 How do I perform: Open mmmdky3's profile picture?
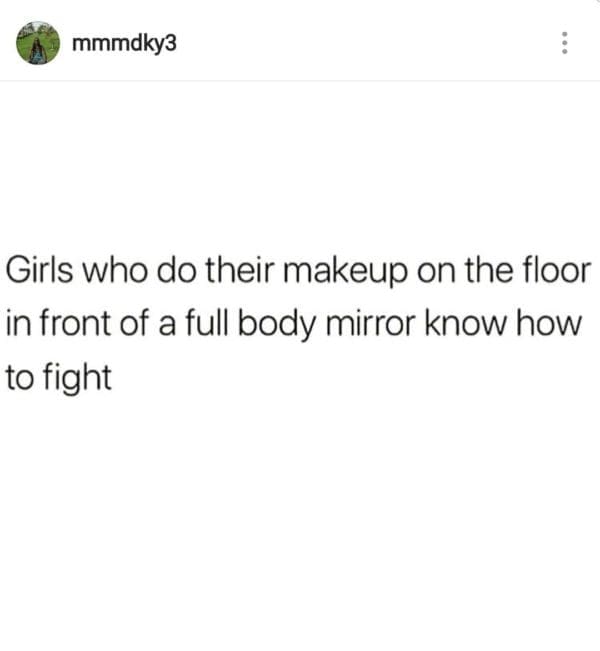click(38, 43)
